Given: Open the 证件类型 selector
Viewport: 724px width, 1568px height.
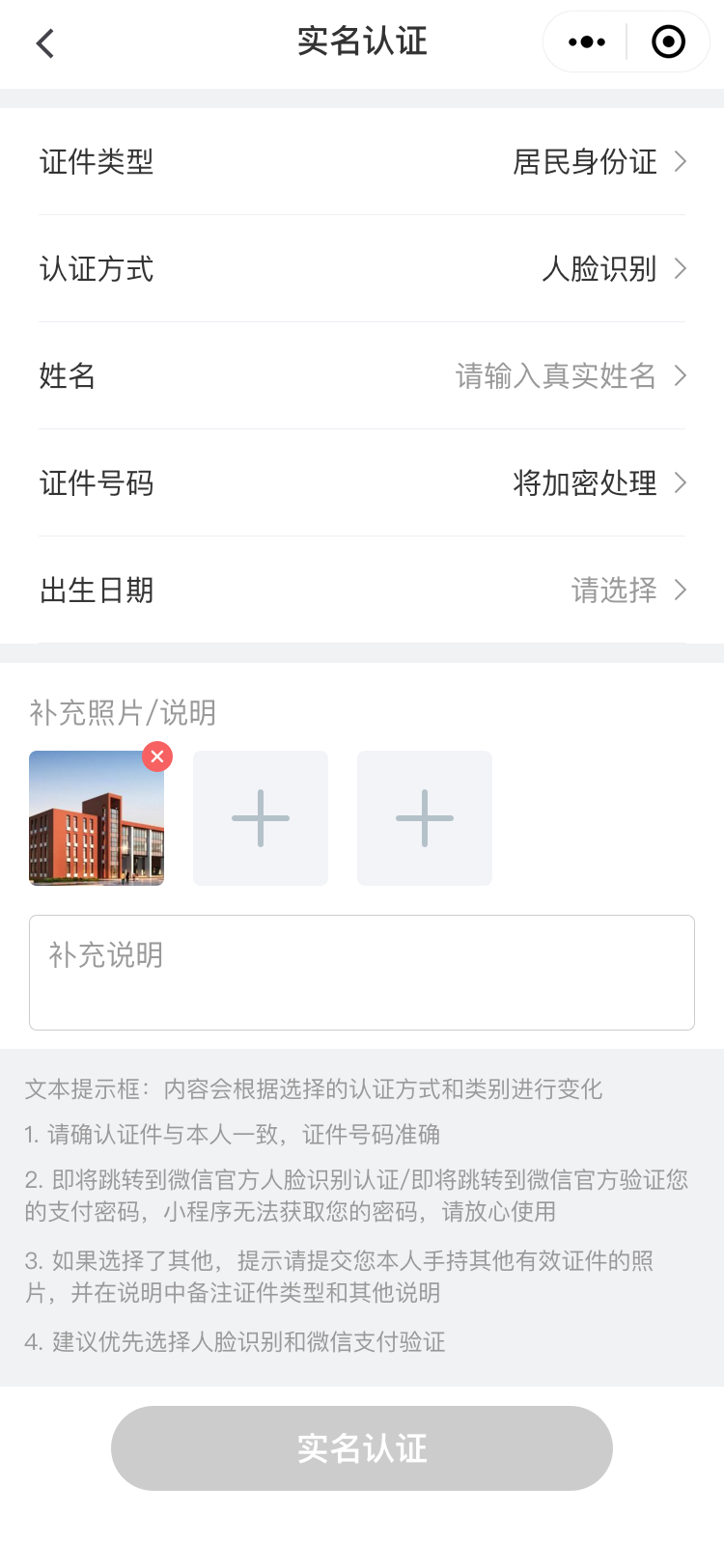Looking at the screenshot, I should click(362, 162).
